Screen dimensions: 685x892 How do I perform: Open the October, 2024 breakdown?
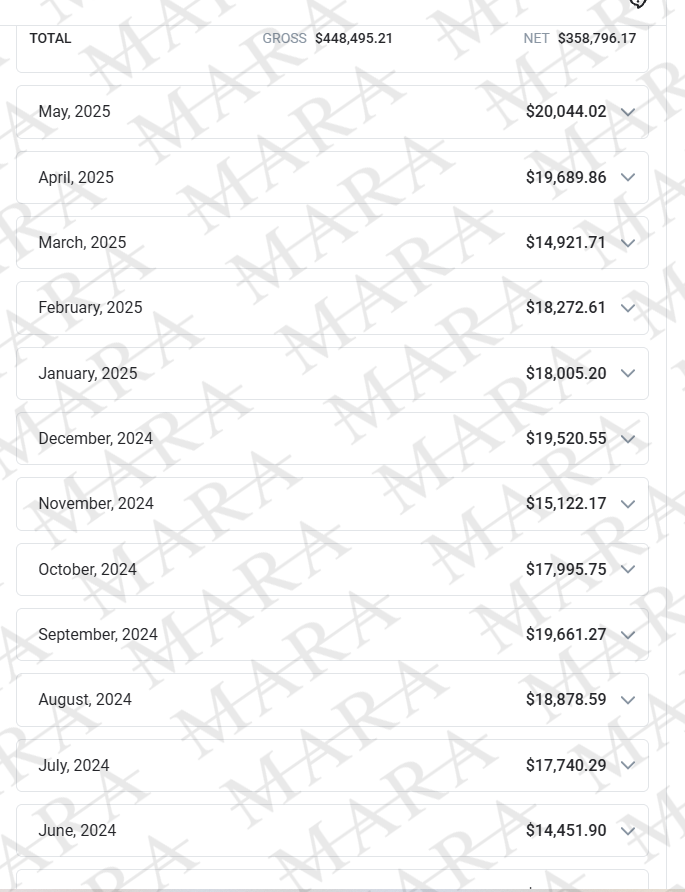point(628,569)
